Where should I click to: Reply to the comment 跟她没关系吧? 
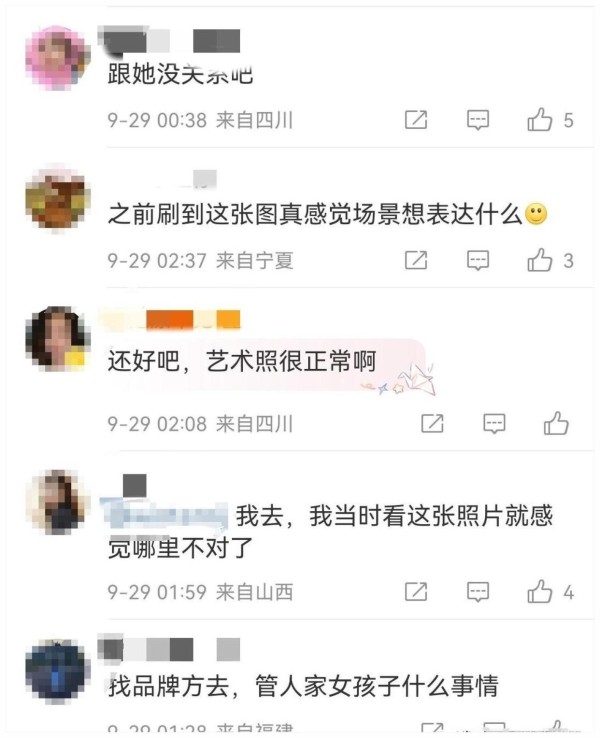click(x=479, y=120)
